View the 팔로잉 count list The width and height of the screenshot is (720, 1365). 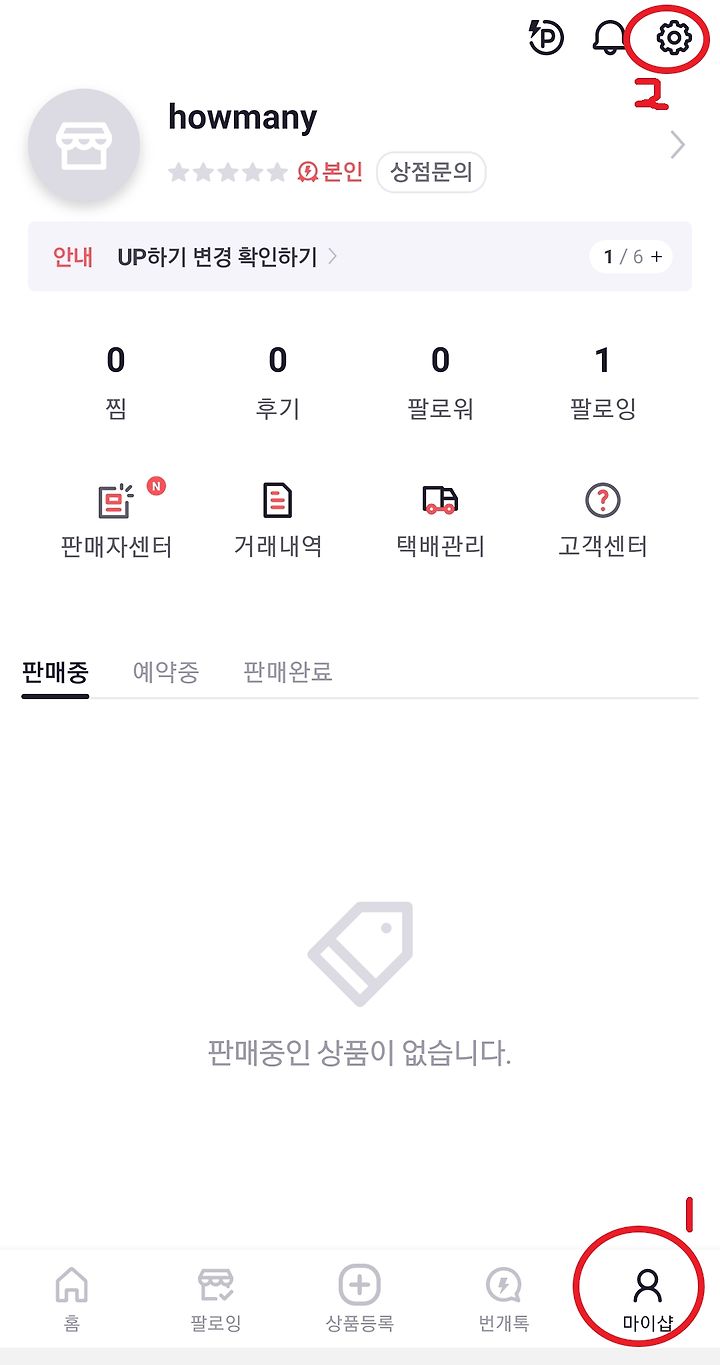click(x=602, y=382)
